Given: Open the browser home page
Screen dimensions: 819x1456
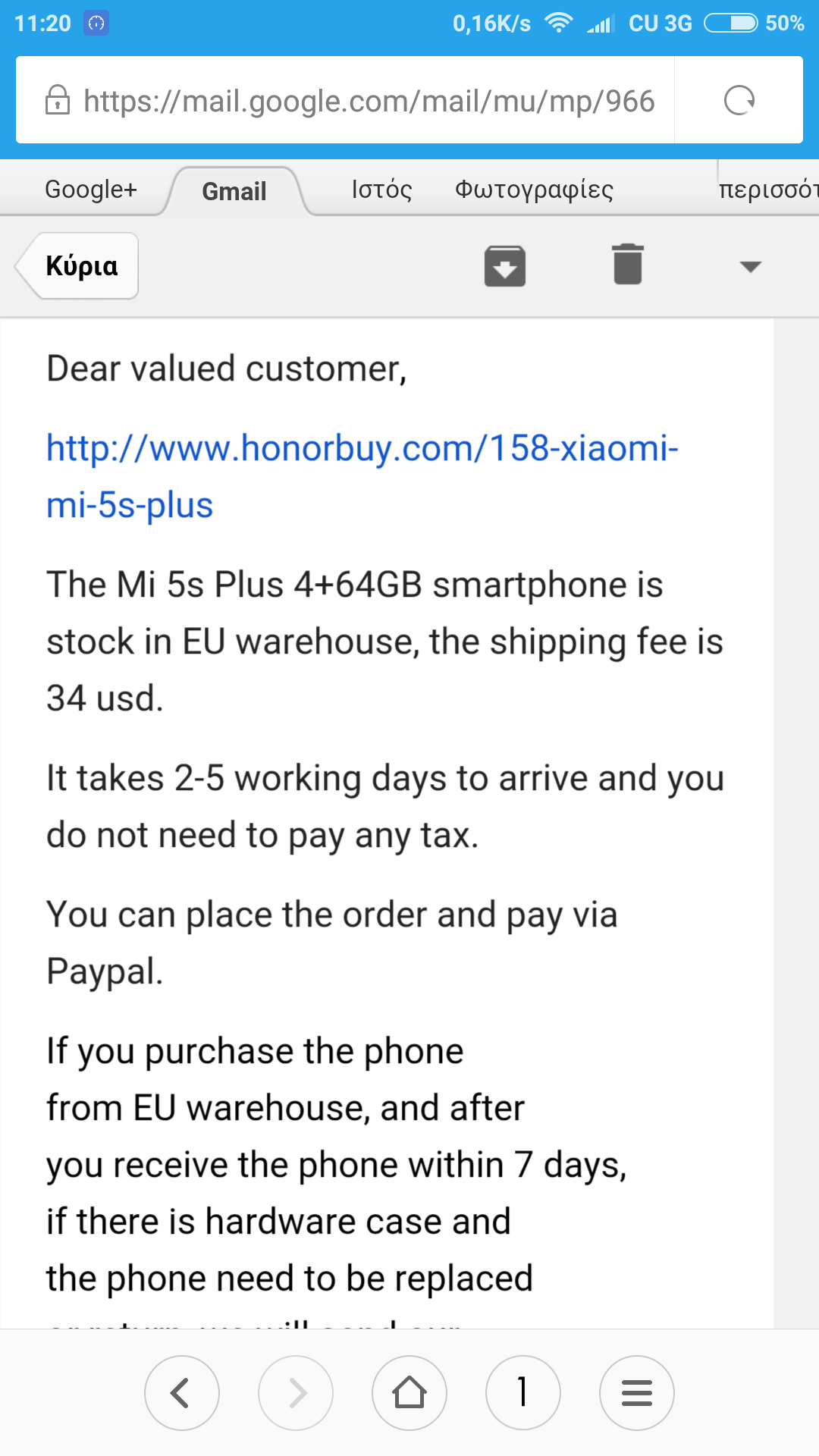Looking at the screenshot, I should click(x=409, y=1393).
